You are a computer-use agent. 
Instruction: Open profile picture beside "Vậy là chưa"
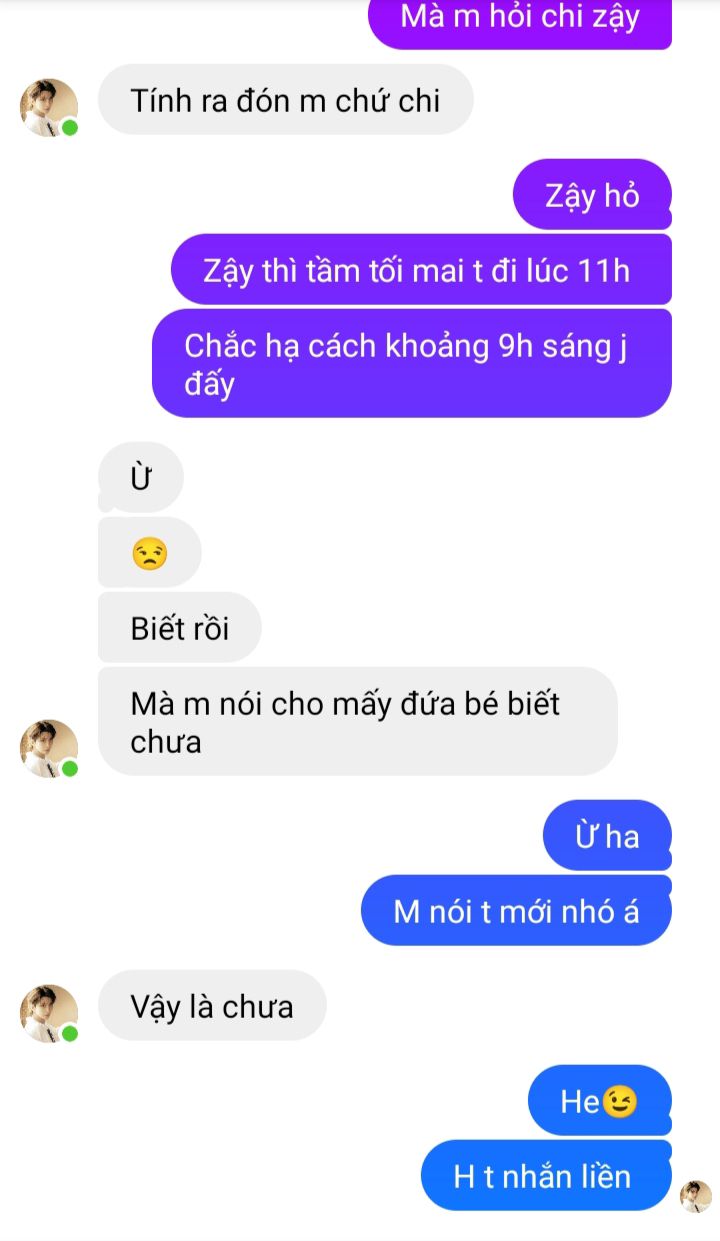49,1013
